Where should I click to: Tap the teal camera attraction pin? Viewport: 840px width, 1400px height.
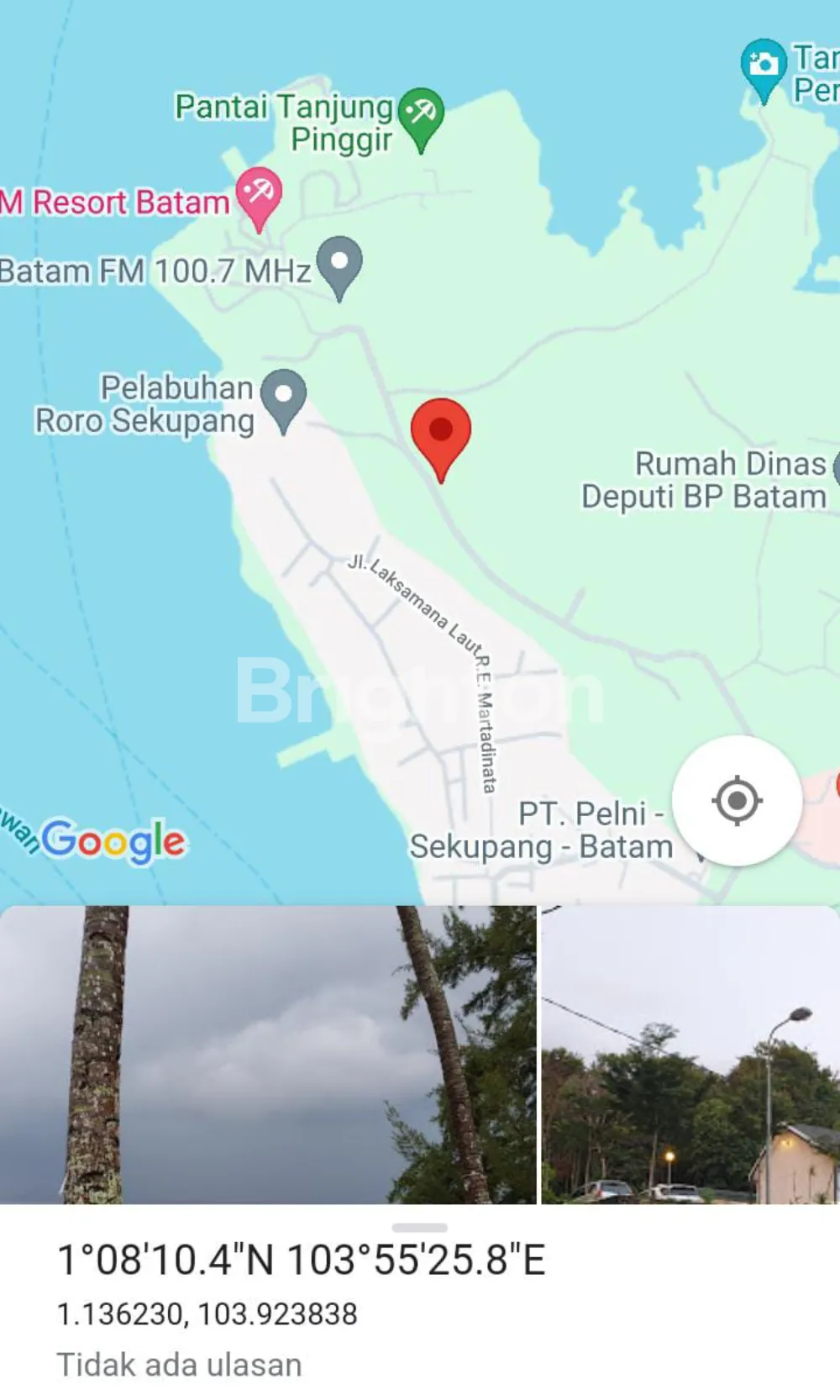[763, 66]
